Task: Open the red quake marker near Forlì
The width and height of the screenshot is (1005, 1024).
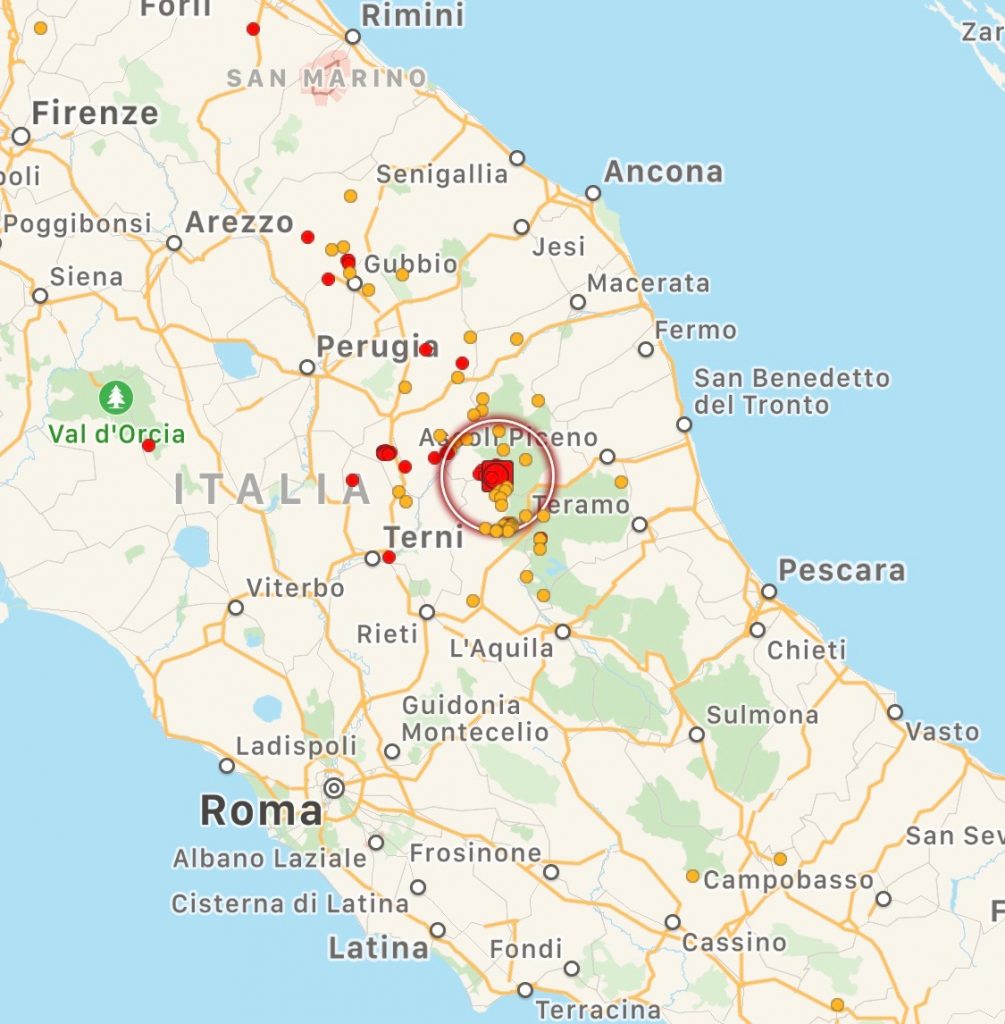Action: pos(253,29)
